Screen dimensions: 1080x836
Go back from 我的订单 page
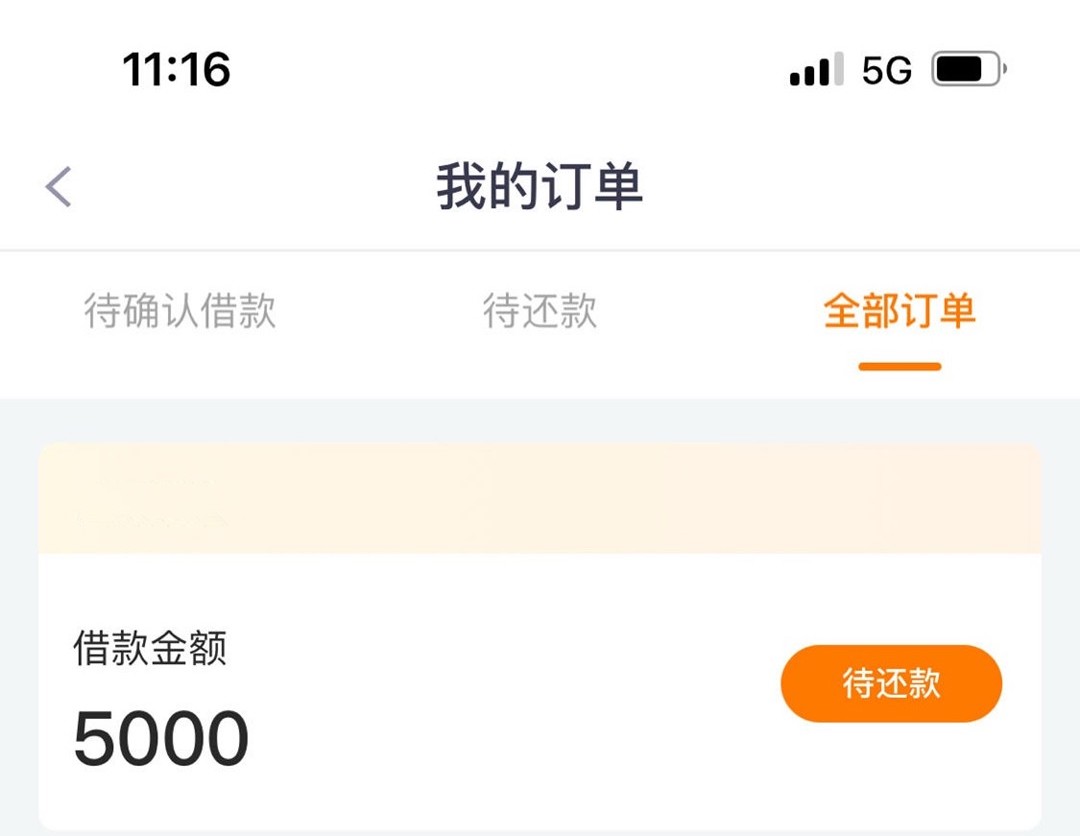59,187
